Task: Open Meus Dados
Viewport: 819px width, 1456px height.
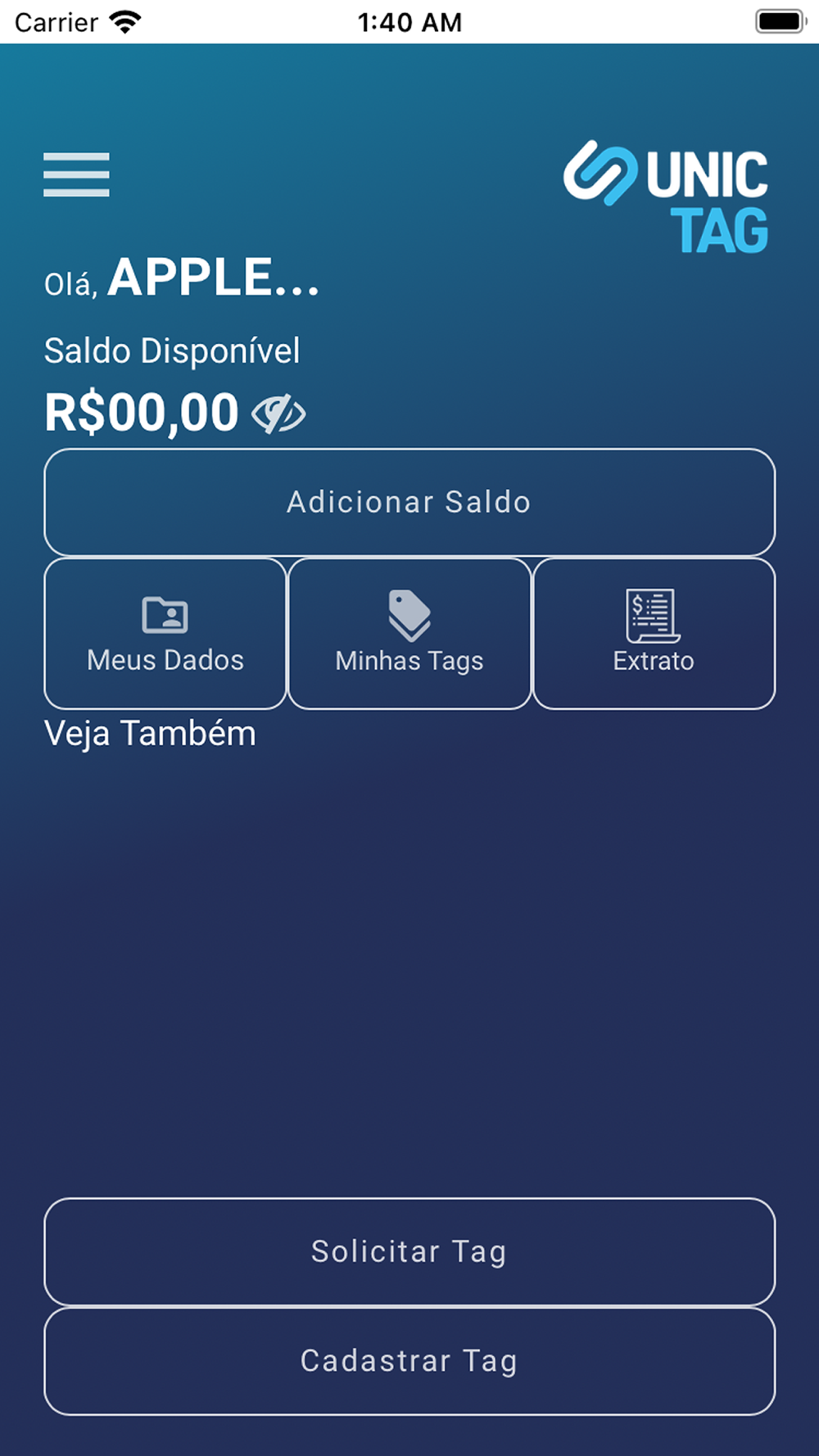Action: click(165, 633)
